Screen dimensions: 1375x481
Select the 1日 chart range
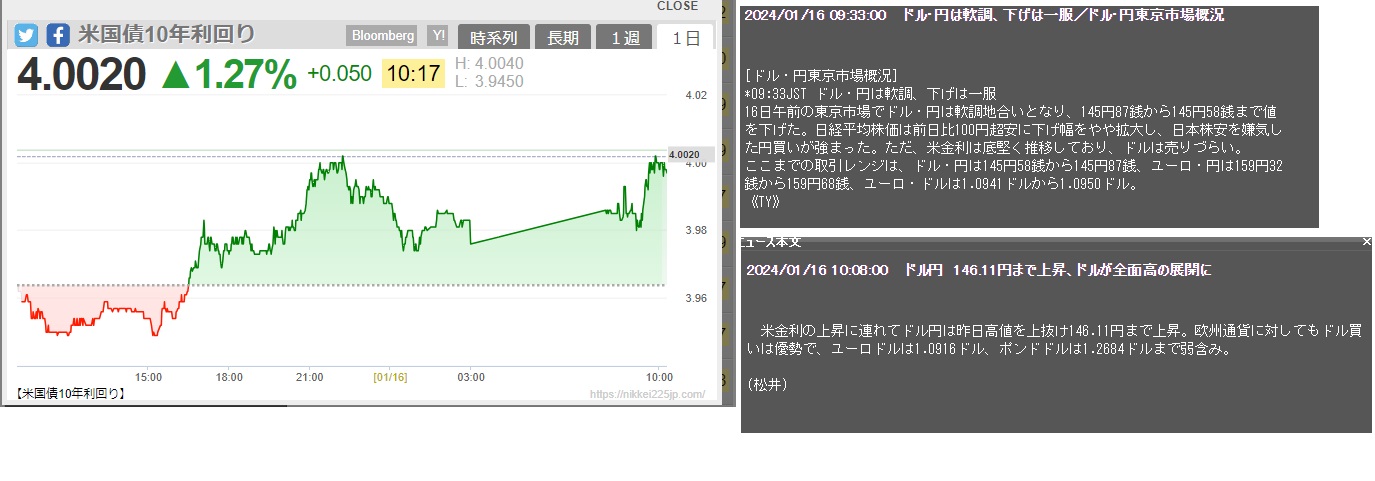point(686,38)
